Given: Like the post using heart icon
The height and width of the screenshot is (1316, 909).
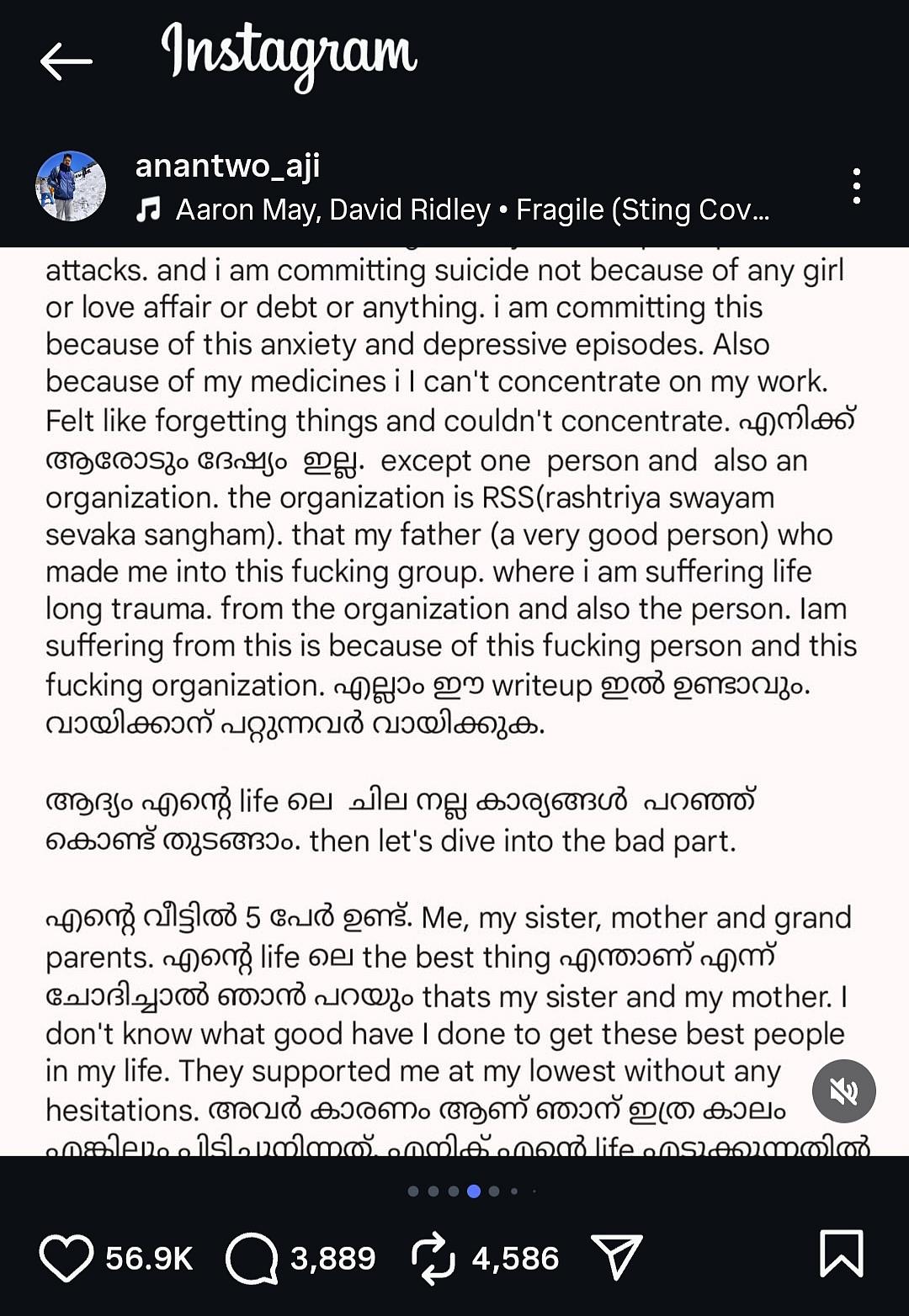Looking at the screenshot, I should click(x=72, y=1259).
